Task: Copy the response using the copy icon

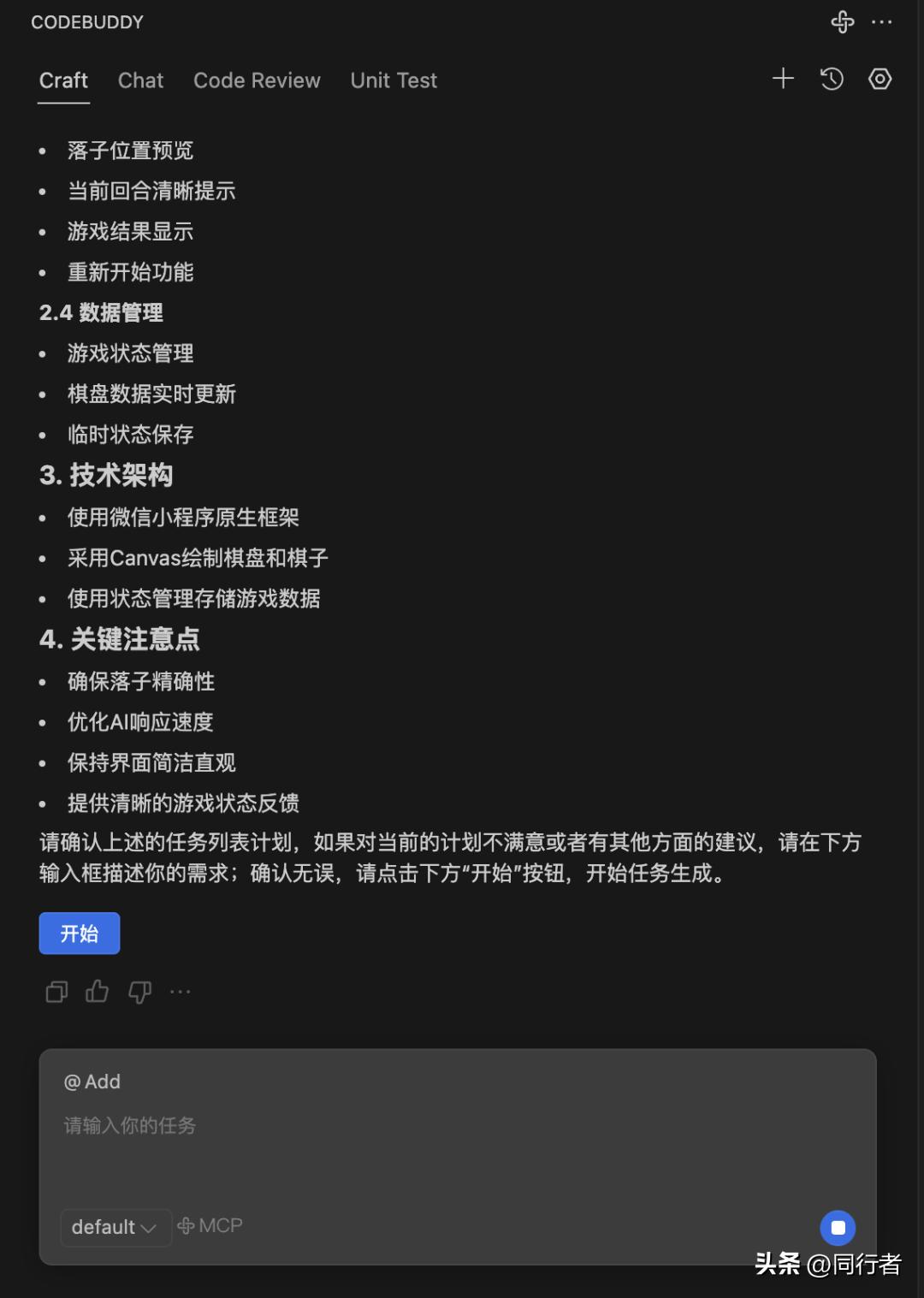Action: pyautogui.click(x=56, y=991)
